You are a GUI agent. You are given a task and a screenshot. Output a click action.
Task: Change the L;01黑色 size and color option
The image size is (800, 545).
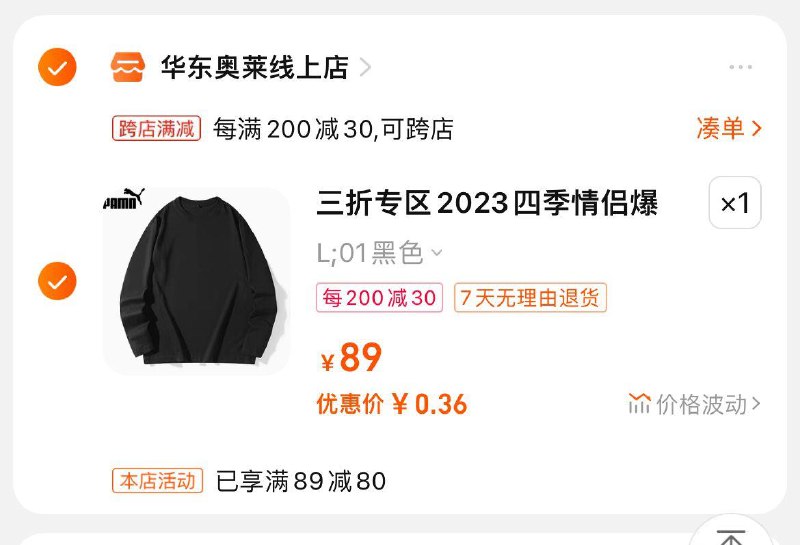pyautogui.click(x=380, y=254)
